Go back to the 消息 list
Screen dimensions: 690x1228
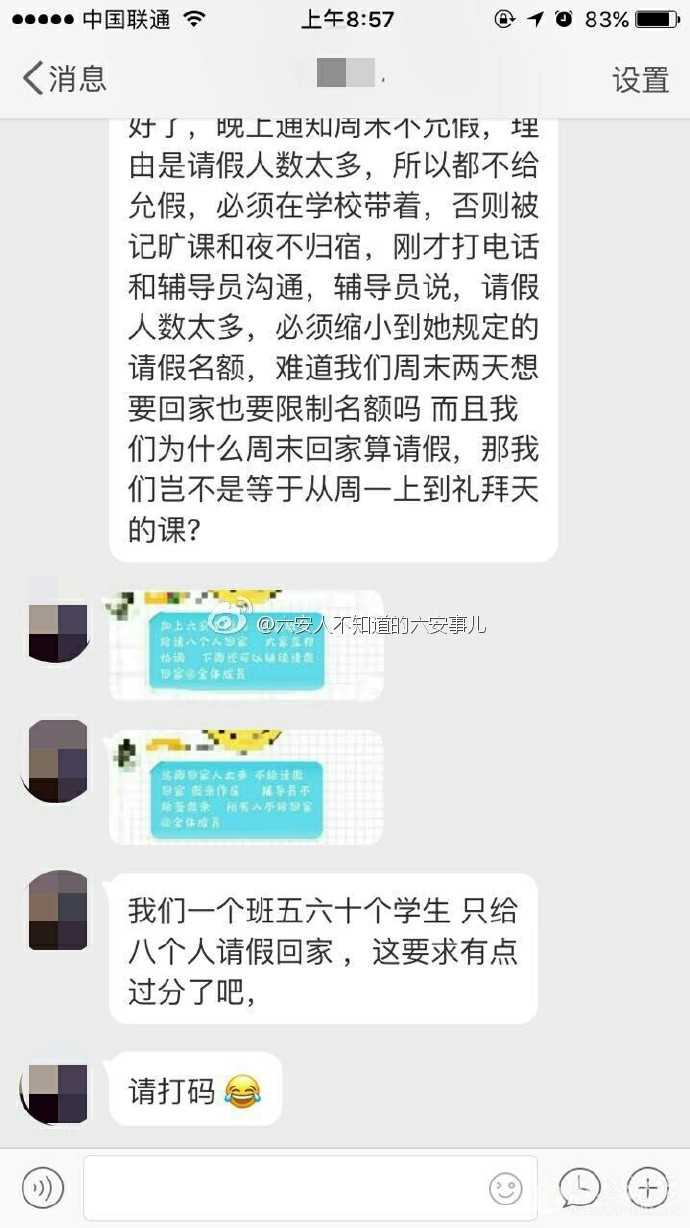(x=64, y=78)
